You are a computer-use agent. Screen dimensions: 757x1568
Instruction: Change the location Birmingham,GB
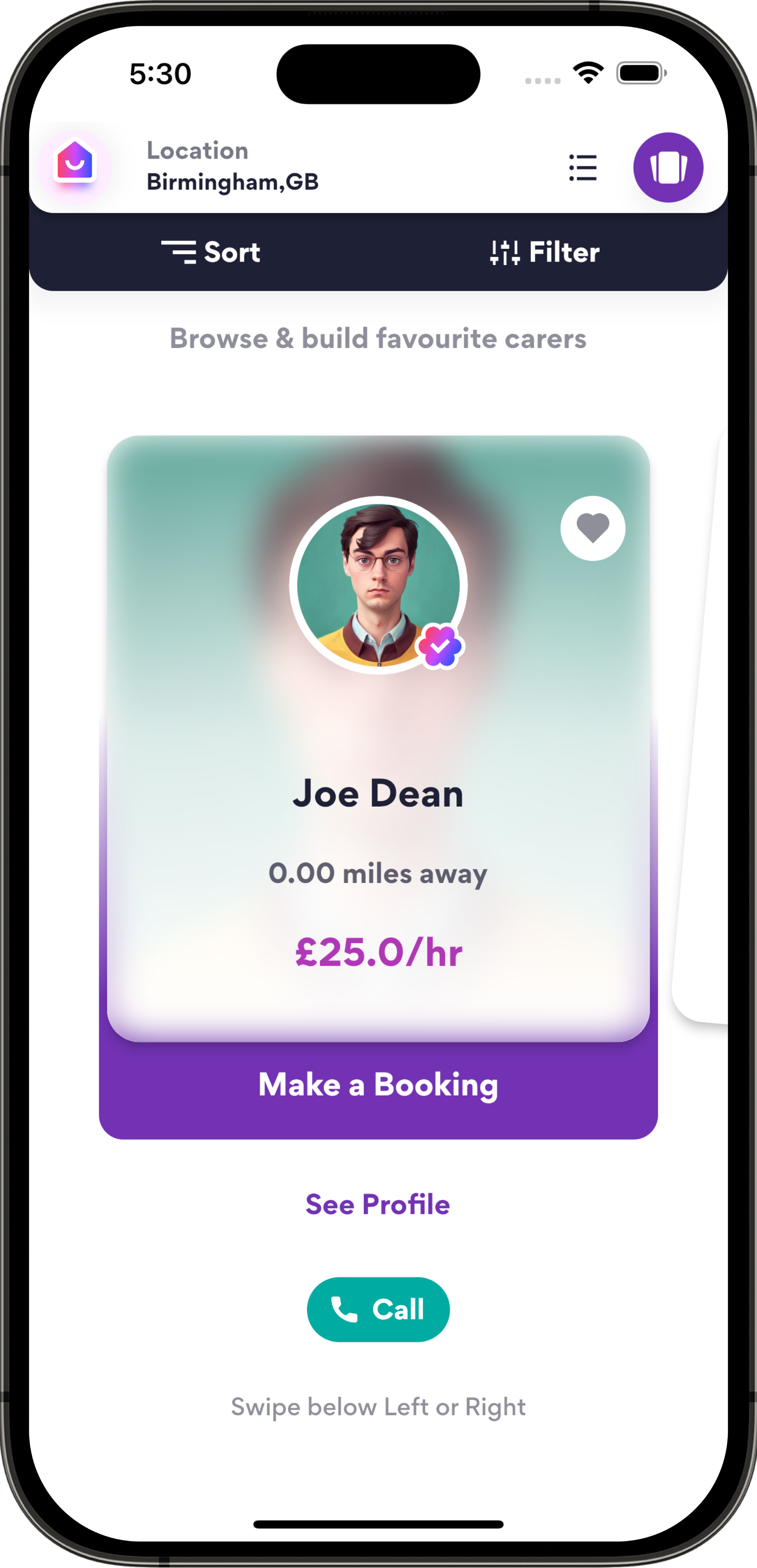click(x=232, y=182)
